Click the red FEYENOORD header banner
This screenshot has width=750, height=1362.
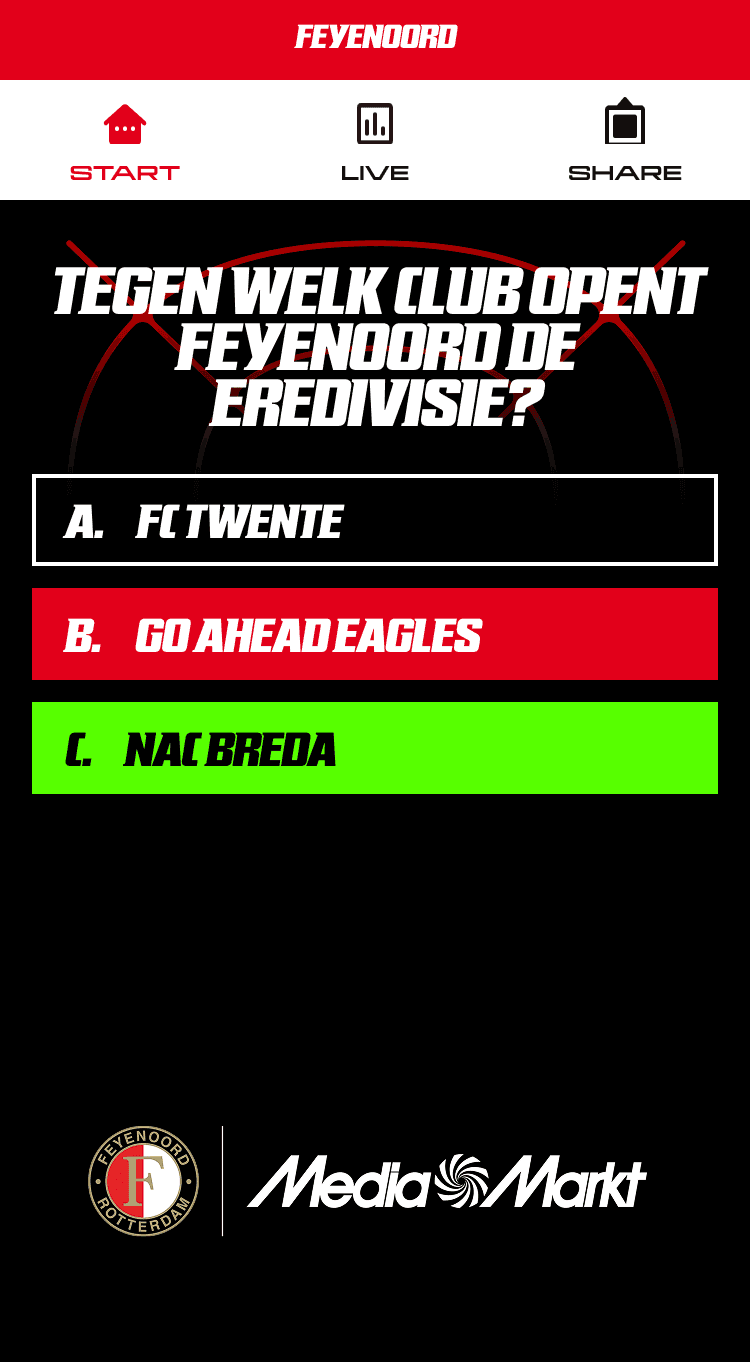[x=375, y=38]
